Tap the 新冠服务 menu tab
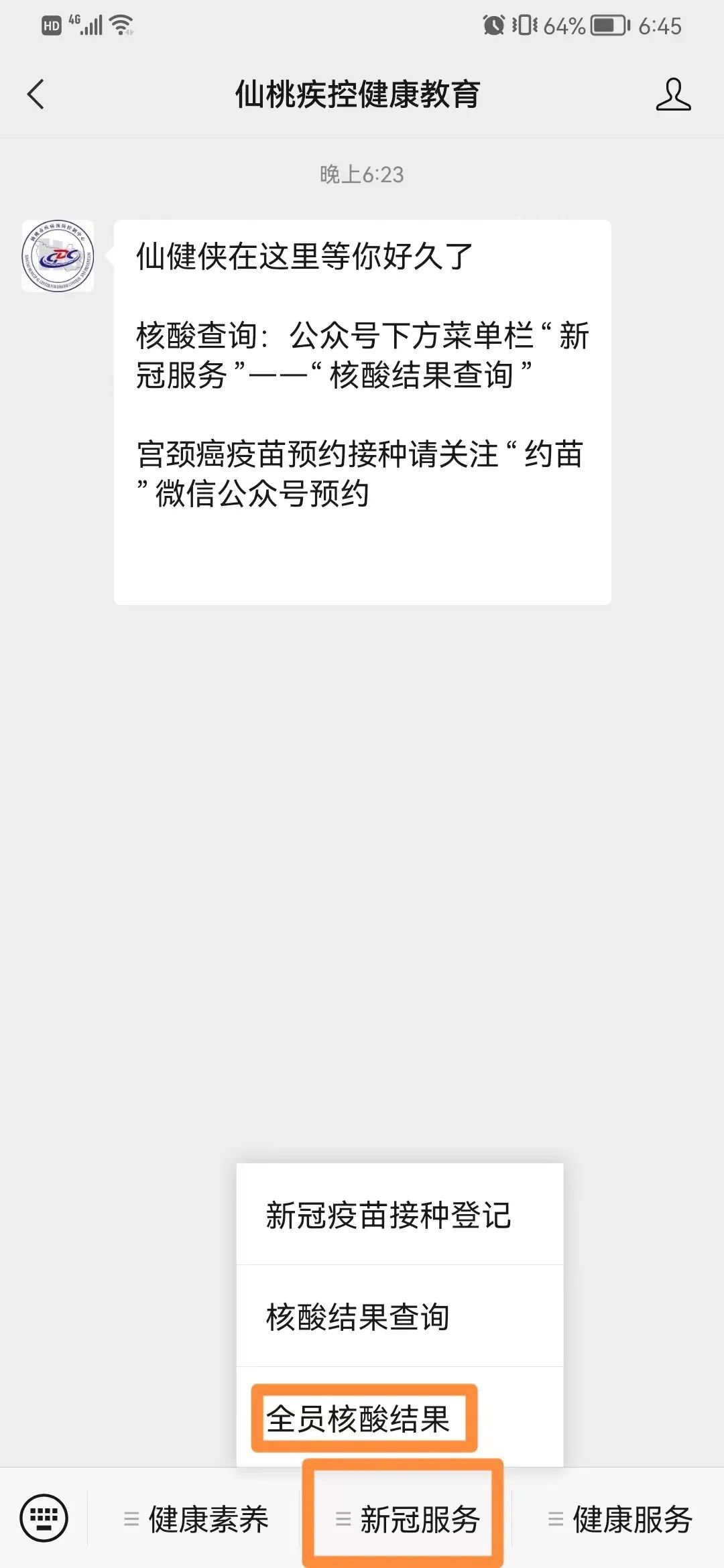The image size is (724, 1568). tap(408, 1519)
